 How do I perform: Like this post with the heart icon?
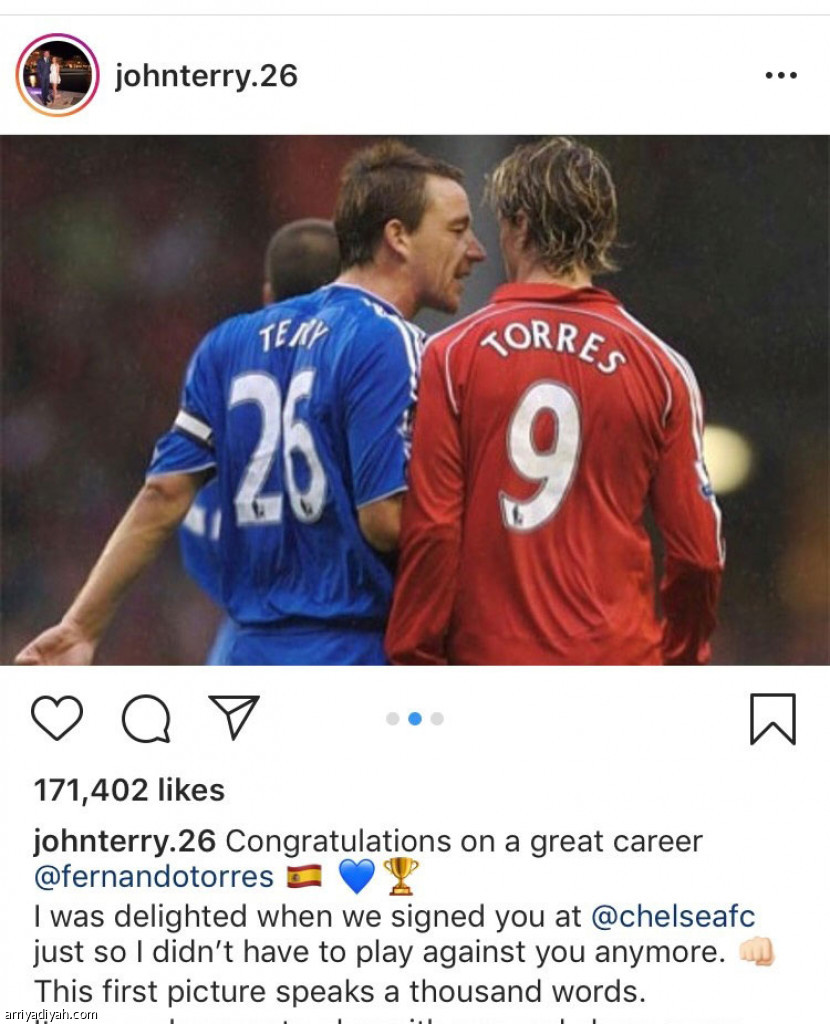(x=56, y=718)
